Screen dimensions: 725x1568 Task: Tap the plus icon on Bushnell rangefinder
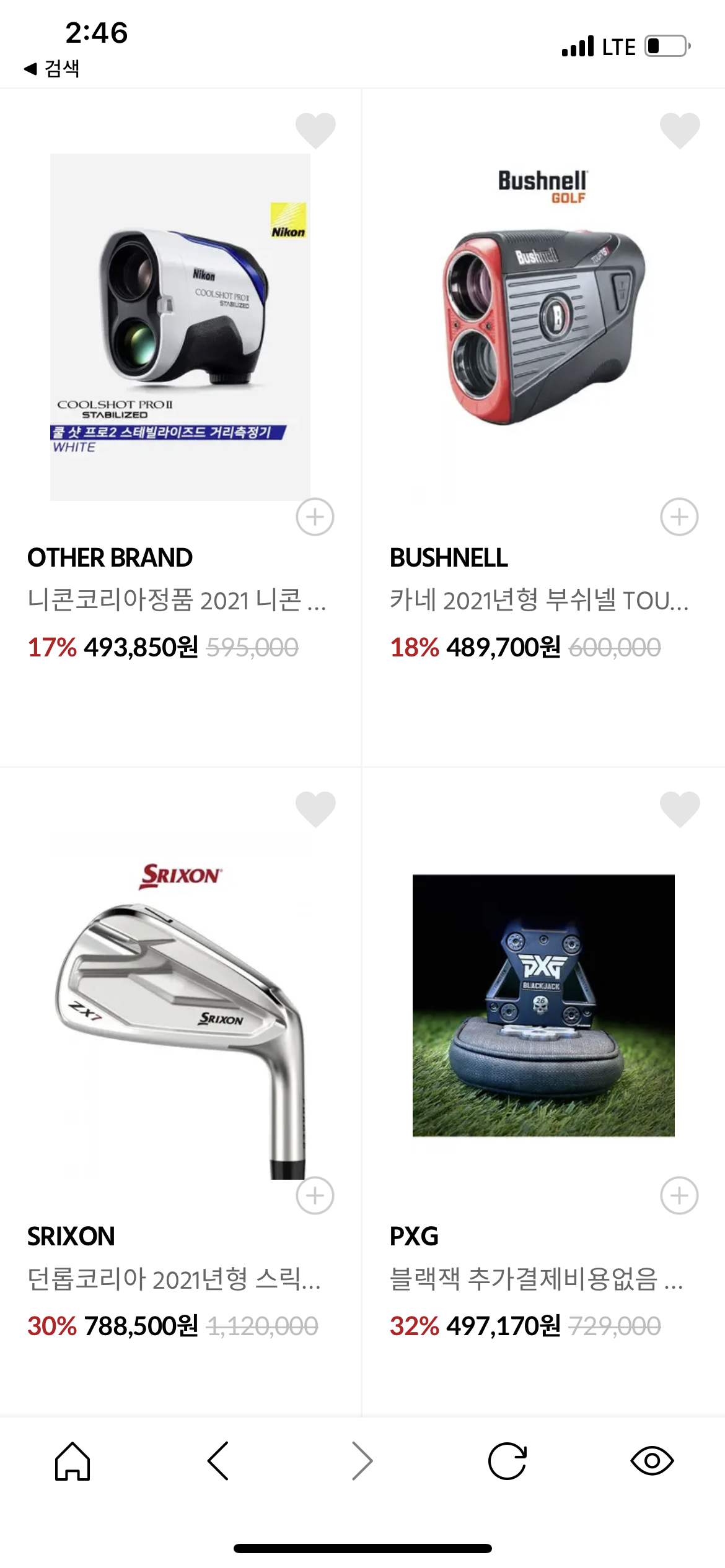[x=679, y=516]
